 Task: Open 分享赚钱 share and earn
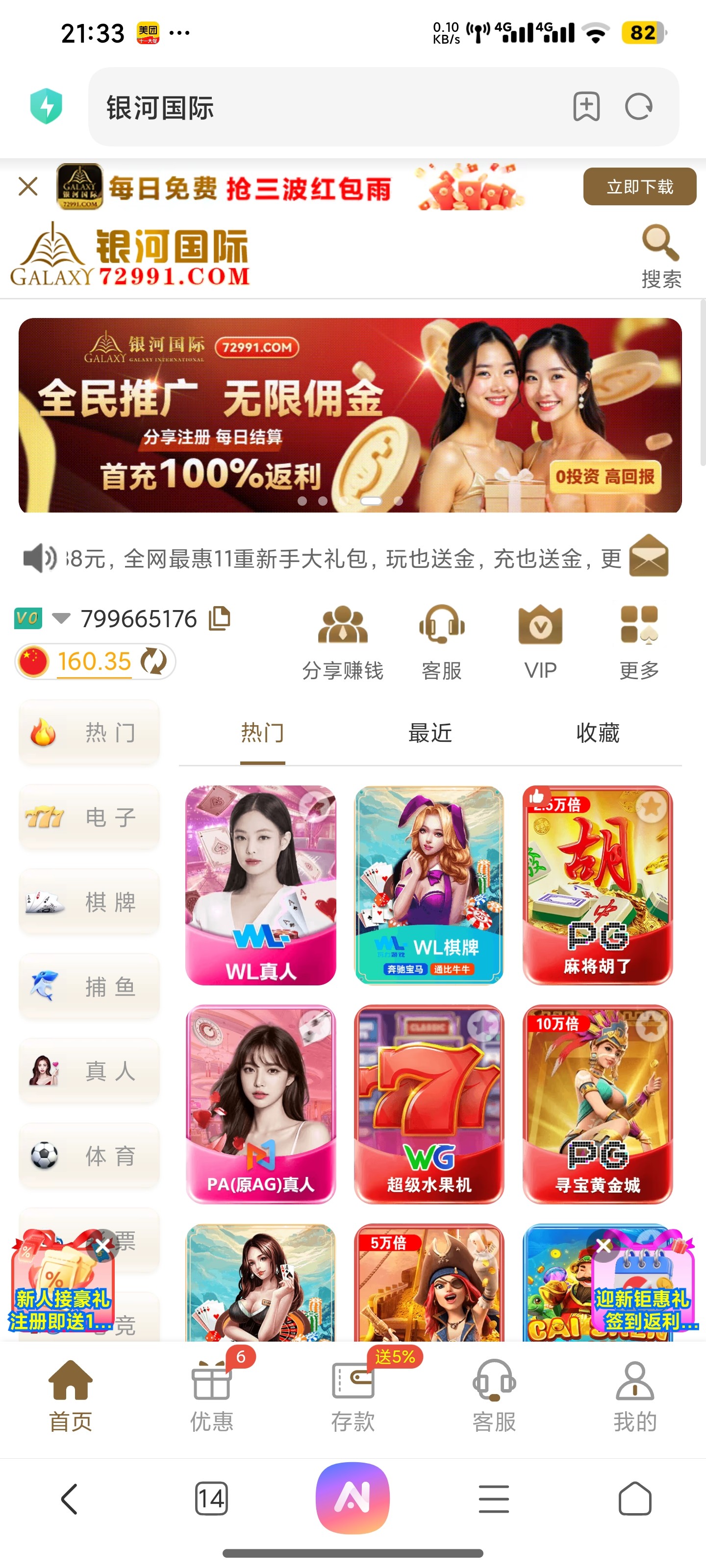(342, 641)
